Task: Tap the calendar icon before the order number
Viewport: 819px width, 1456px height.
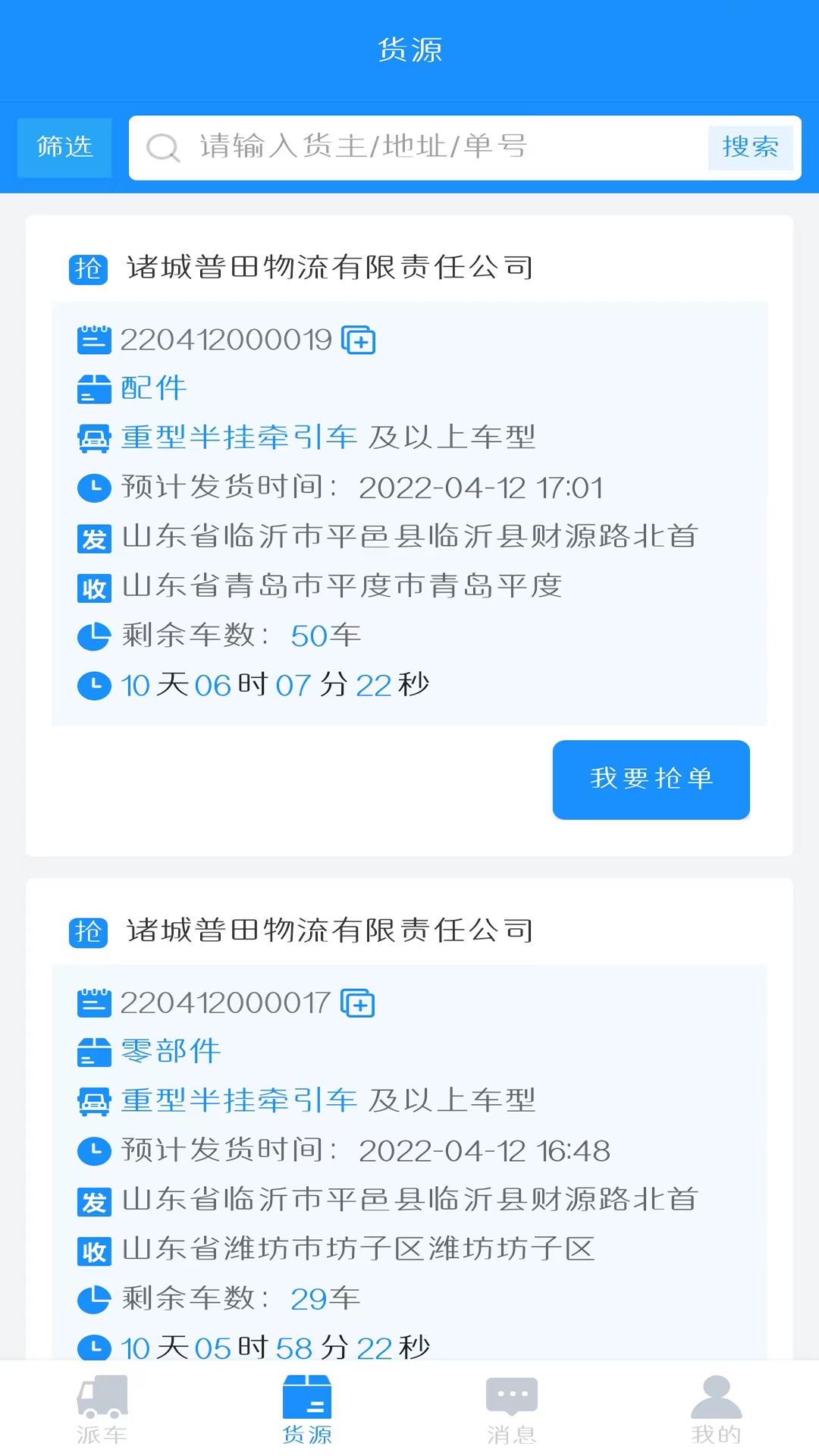Action: pos(93,340)
